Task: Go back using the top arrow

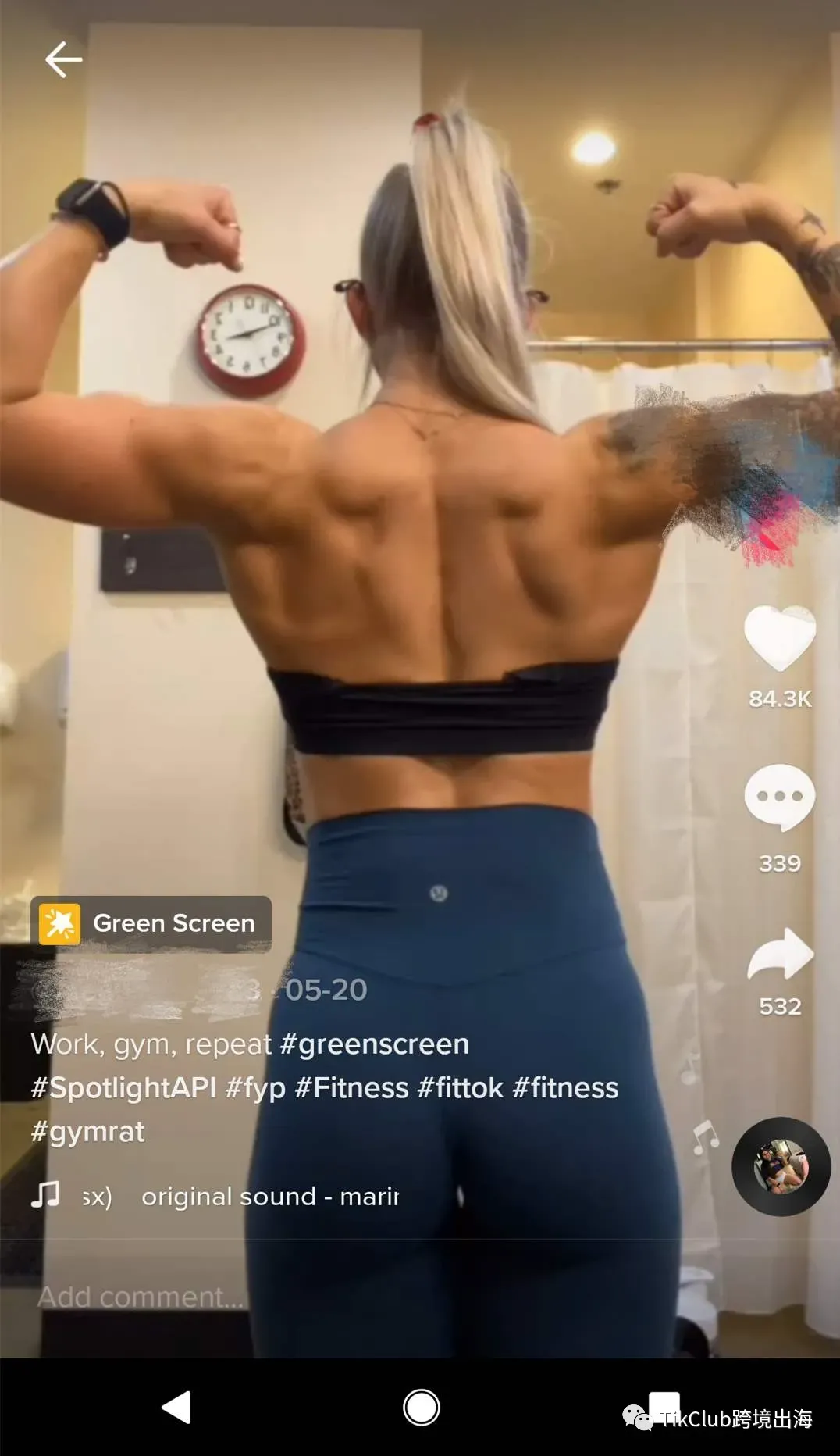Action: 63,60
